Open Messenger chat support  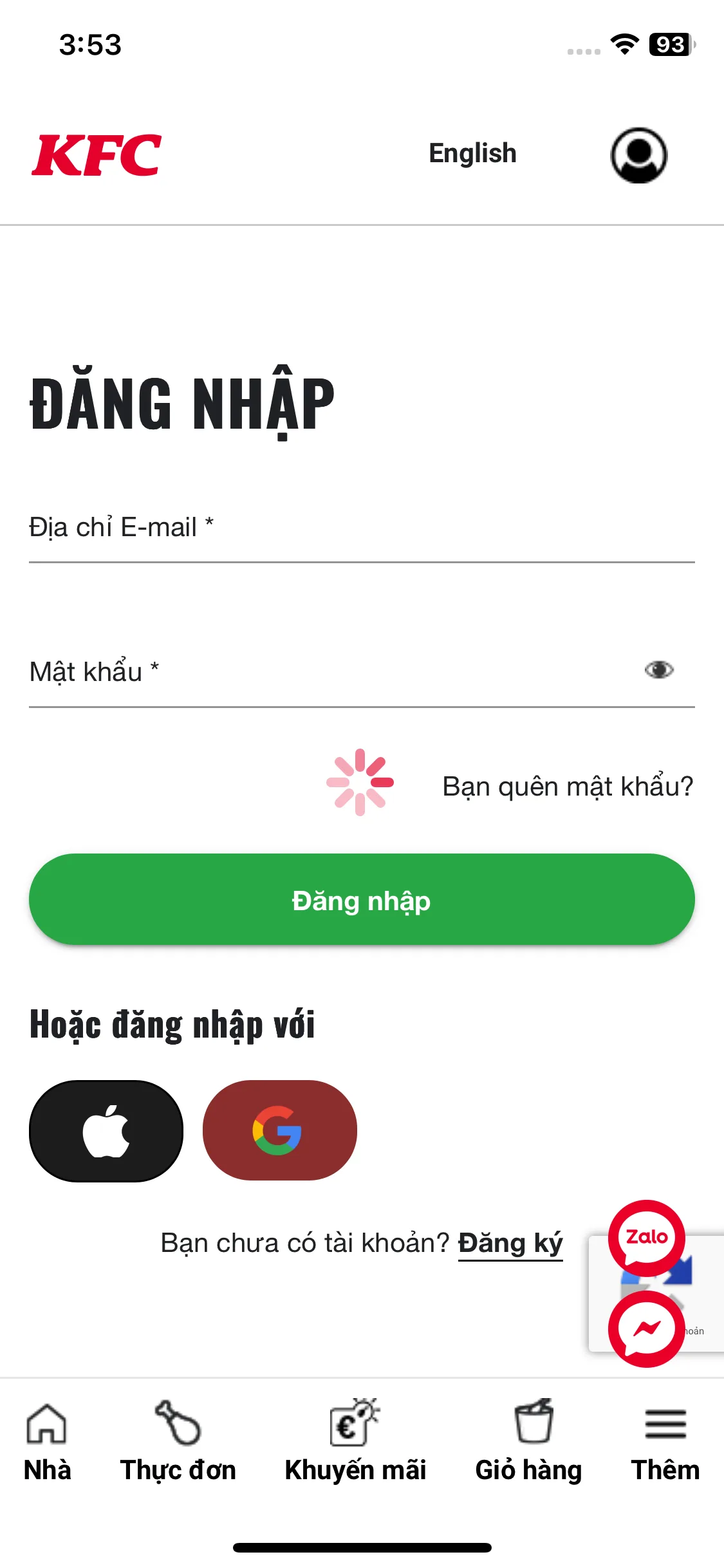(x=647, y=1329)
